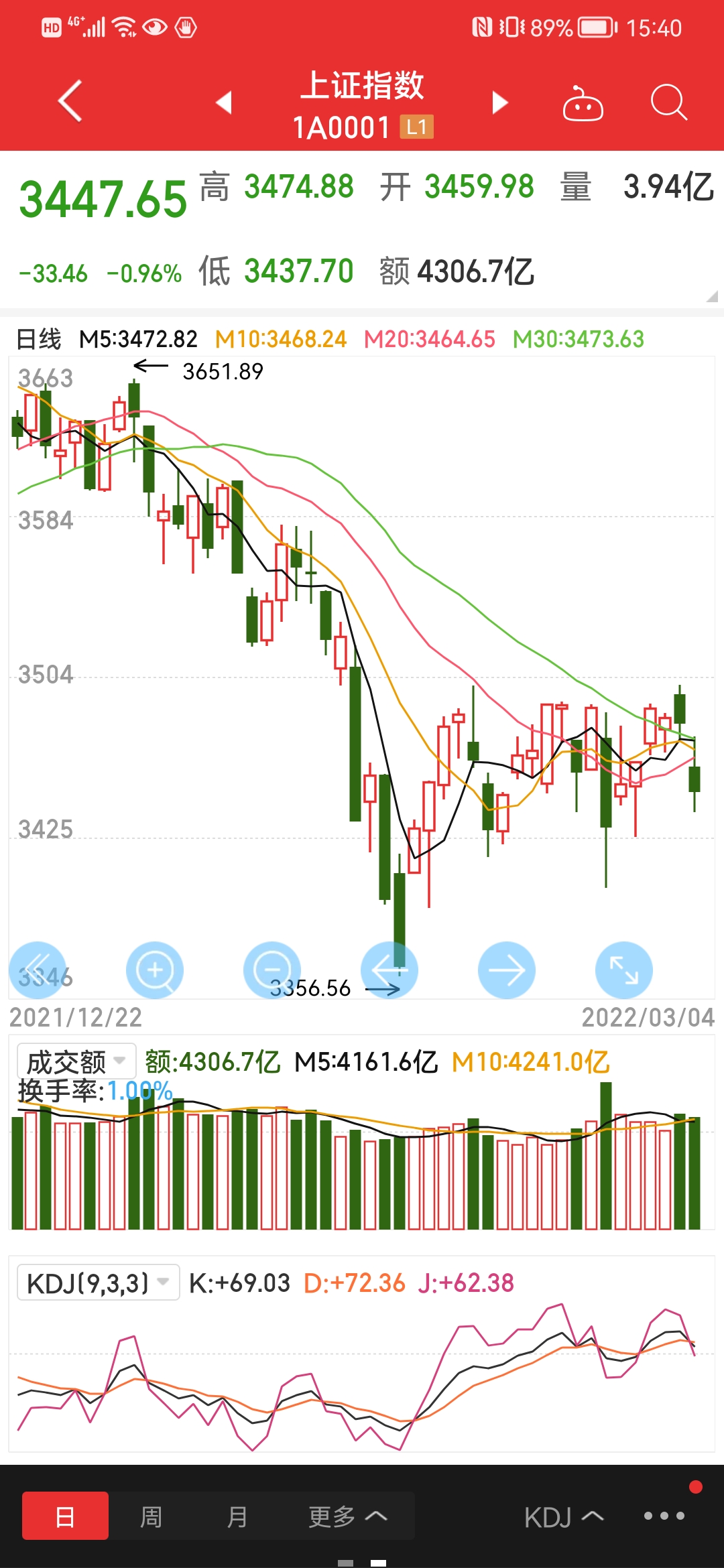Open the 成交额 indicator dropdown
This screenshot has height=1568, width=724.
tap(76, 1061)
